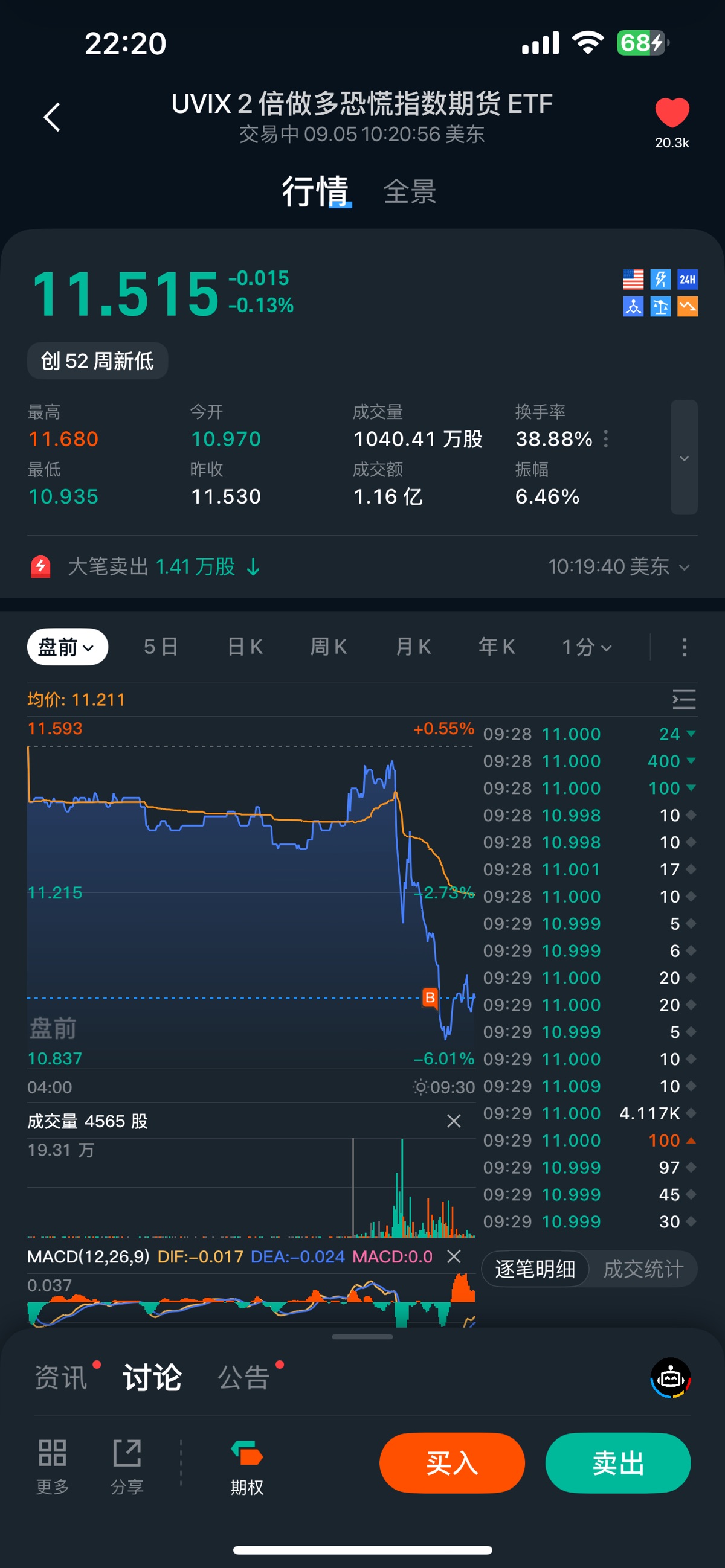Switch to 成交统计 view

click(643, 1269)
